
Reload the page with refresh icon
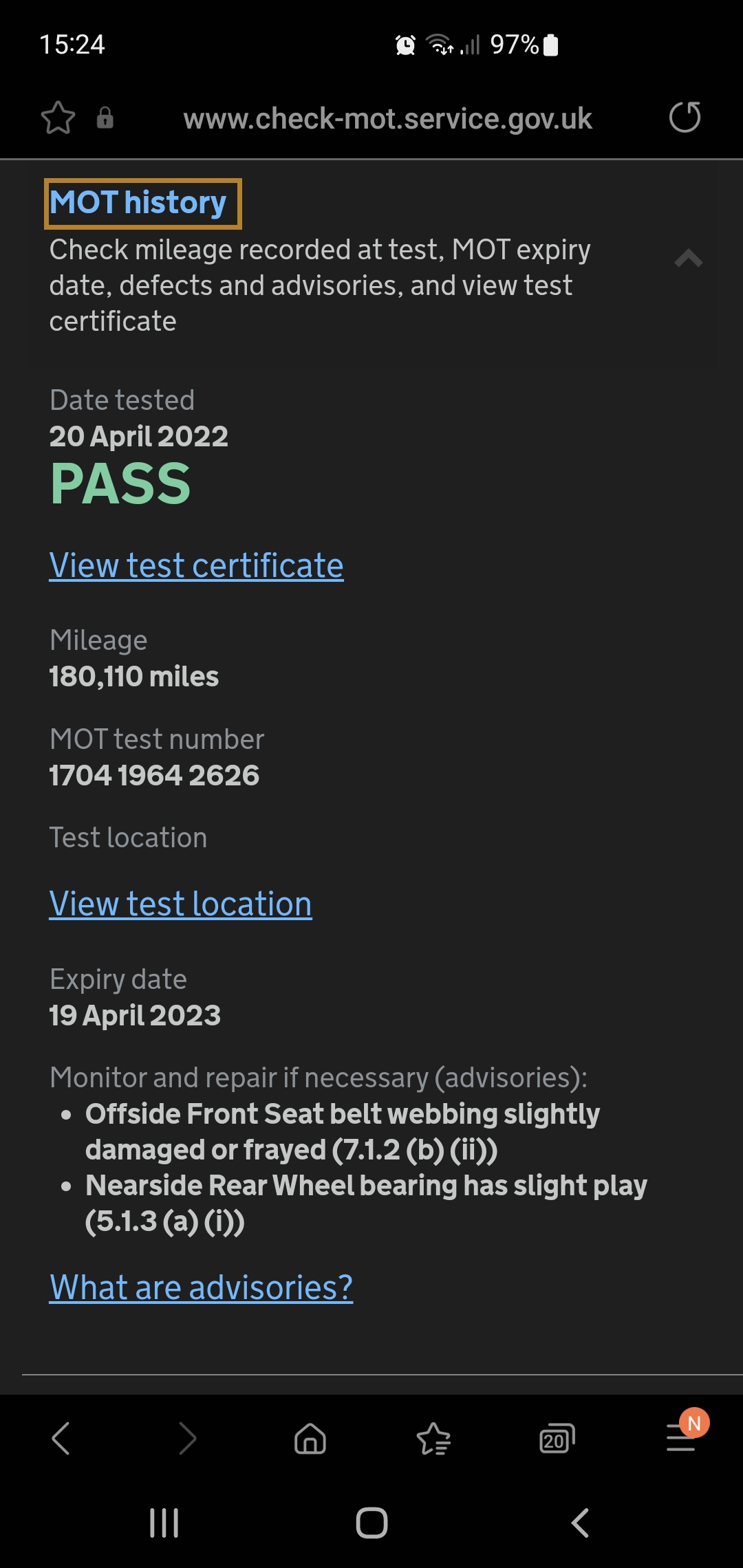[685, 117]
